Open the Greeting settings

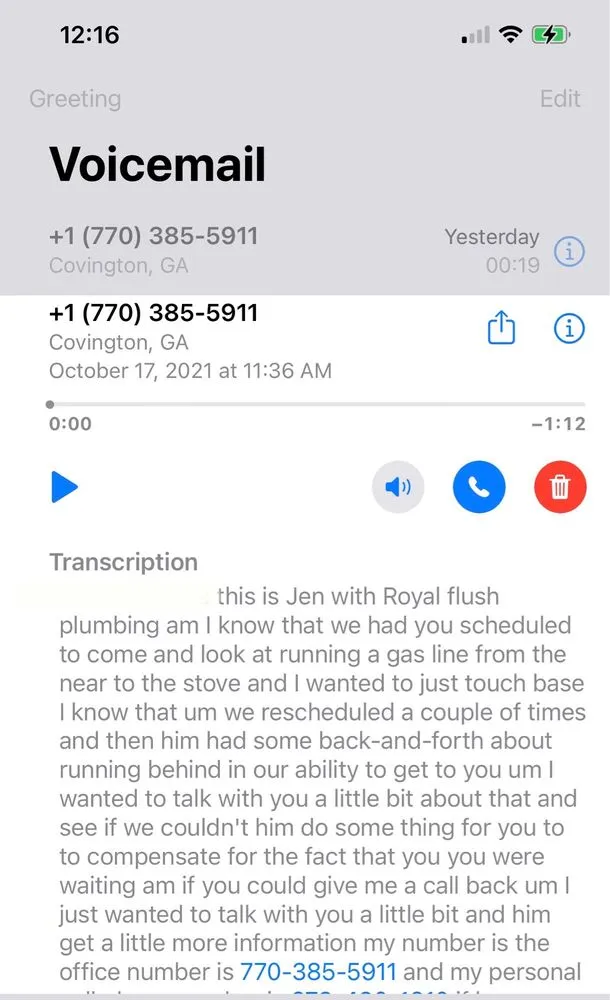point(75,99)
